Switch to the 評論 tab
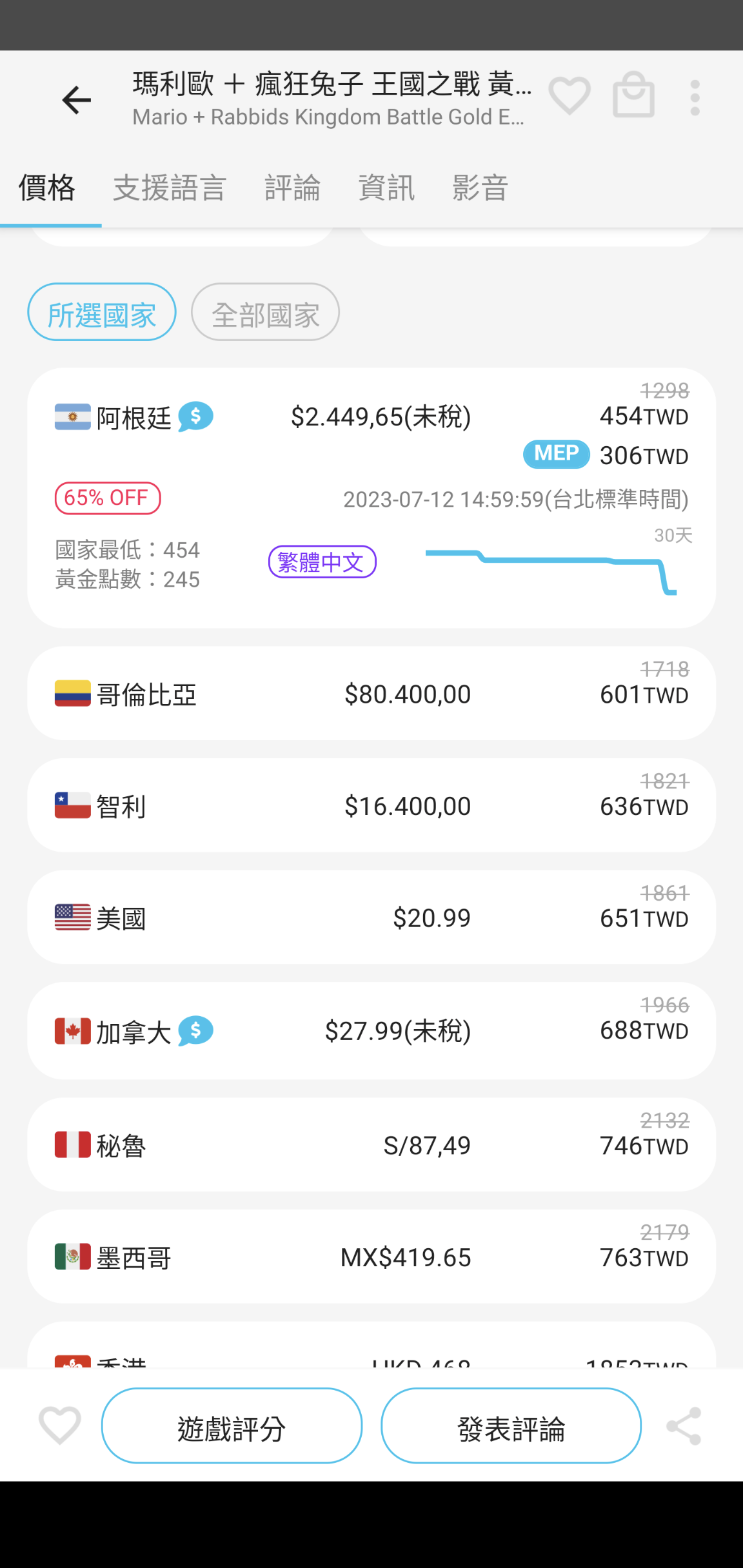 (293, 188)
